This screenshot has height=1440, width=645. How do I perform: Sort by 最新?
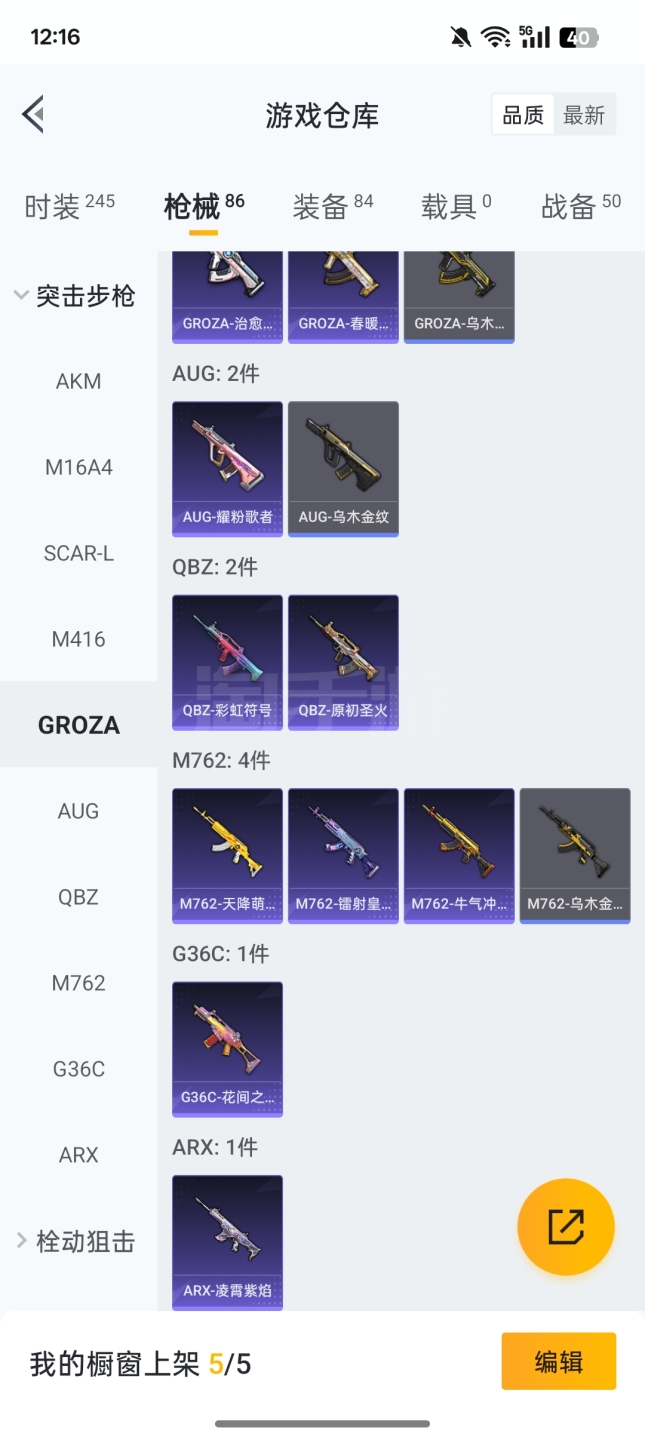584,115
